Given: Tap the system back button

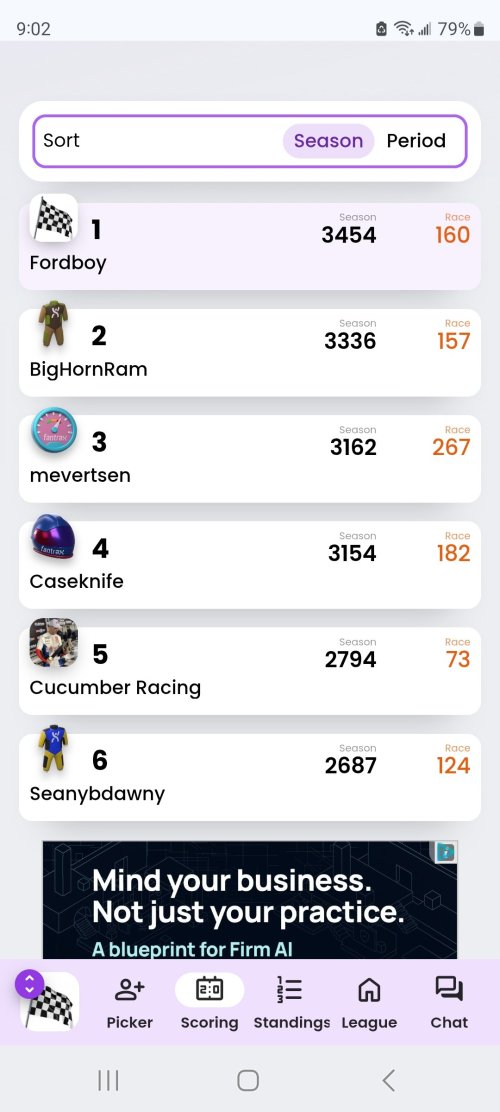Looking at the screenshot, I should click(388, 1080).
